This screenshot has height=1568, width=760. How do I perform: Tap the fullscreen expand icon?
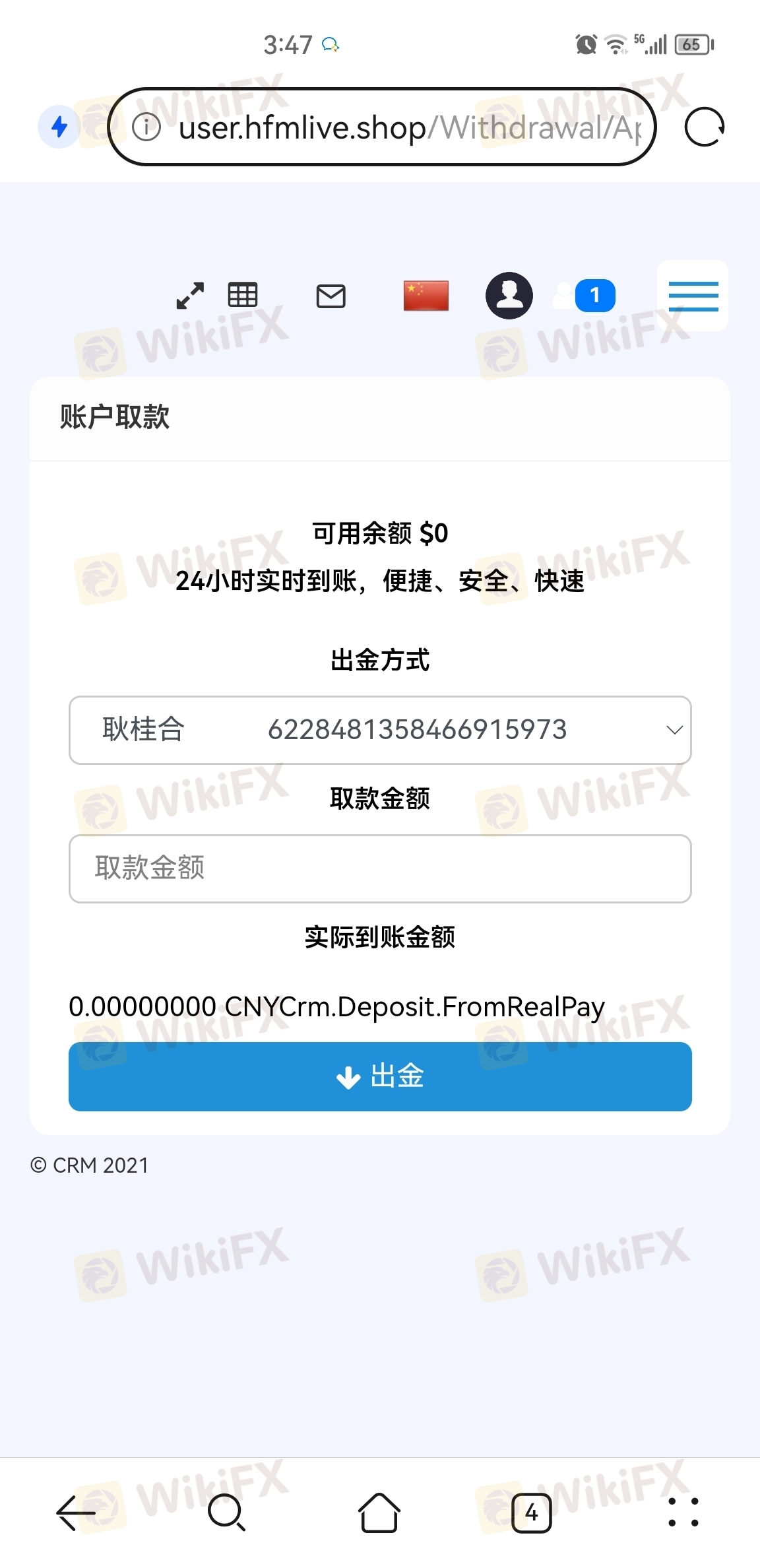(x=190, y=296)
